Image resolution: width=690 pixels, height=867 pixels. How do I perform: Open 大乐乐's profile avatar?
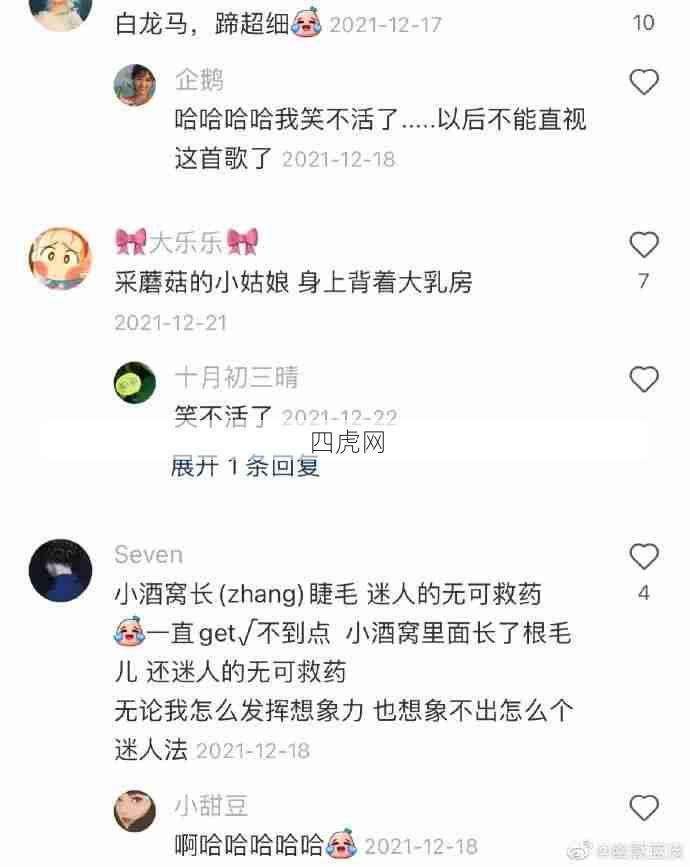[x=60, y=257]
